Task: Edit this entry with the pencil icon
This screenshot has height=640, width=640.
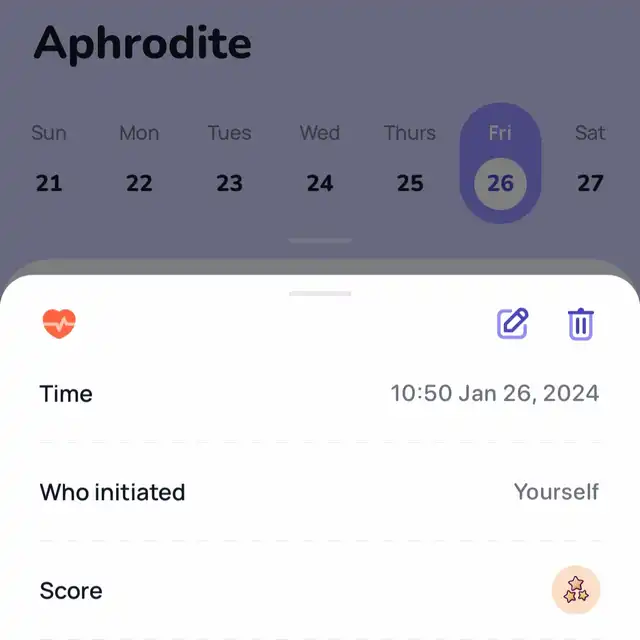Action: [x=513, y=323]
